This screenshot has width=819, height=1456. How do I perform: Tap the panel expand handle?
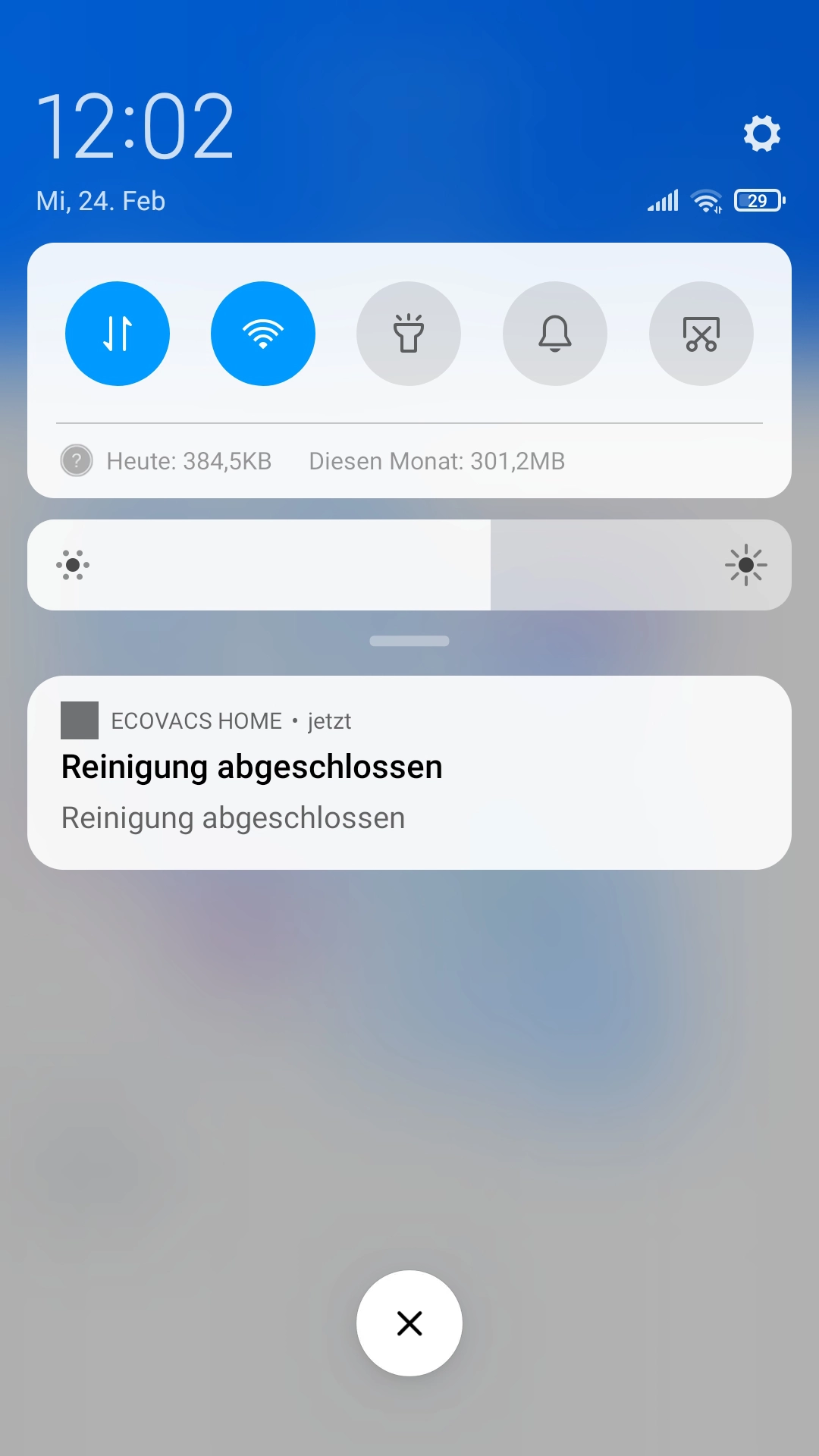(409, 641)
